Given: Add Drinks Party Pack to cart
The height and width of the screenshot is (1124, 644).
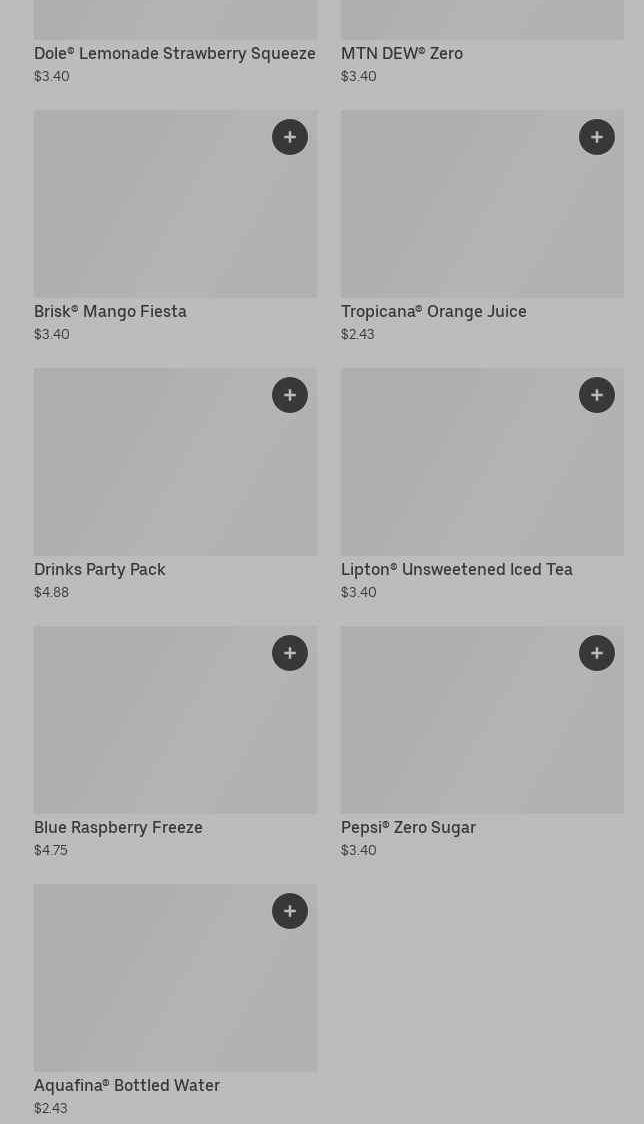Looking at the screenshot, I should (290, 395).
